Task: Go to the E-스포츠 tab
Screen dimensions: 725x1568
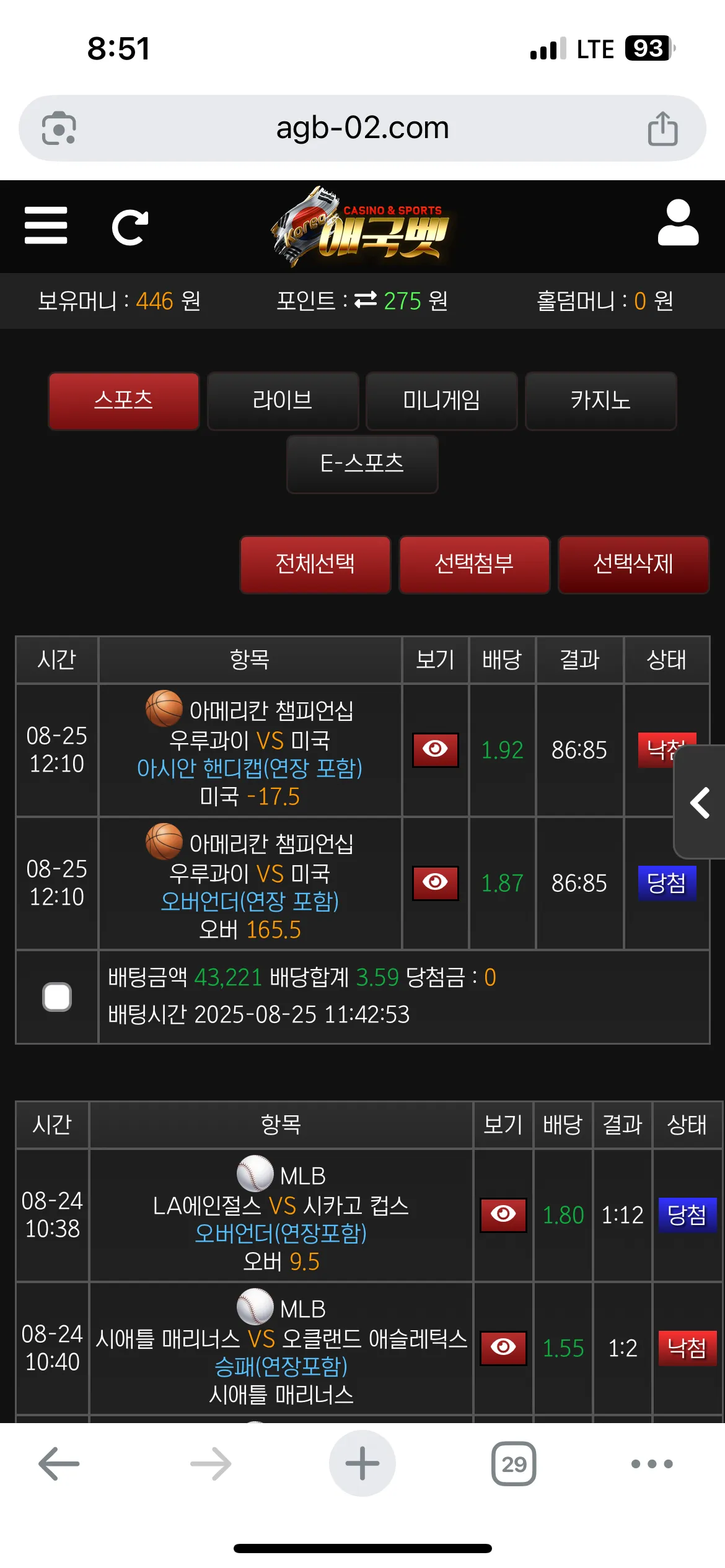Action: pyautogui.click(x=362, y=464)
